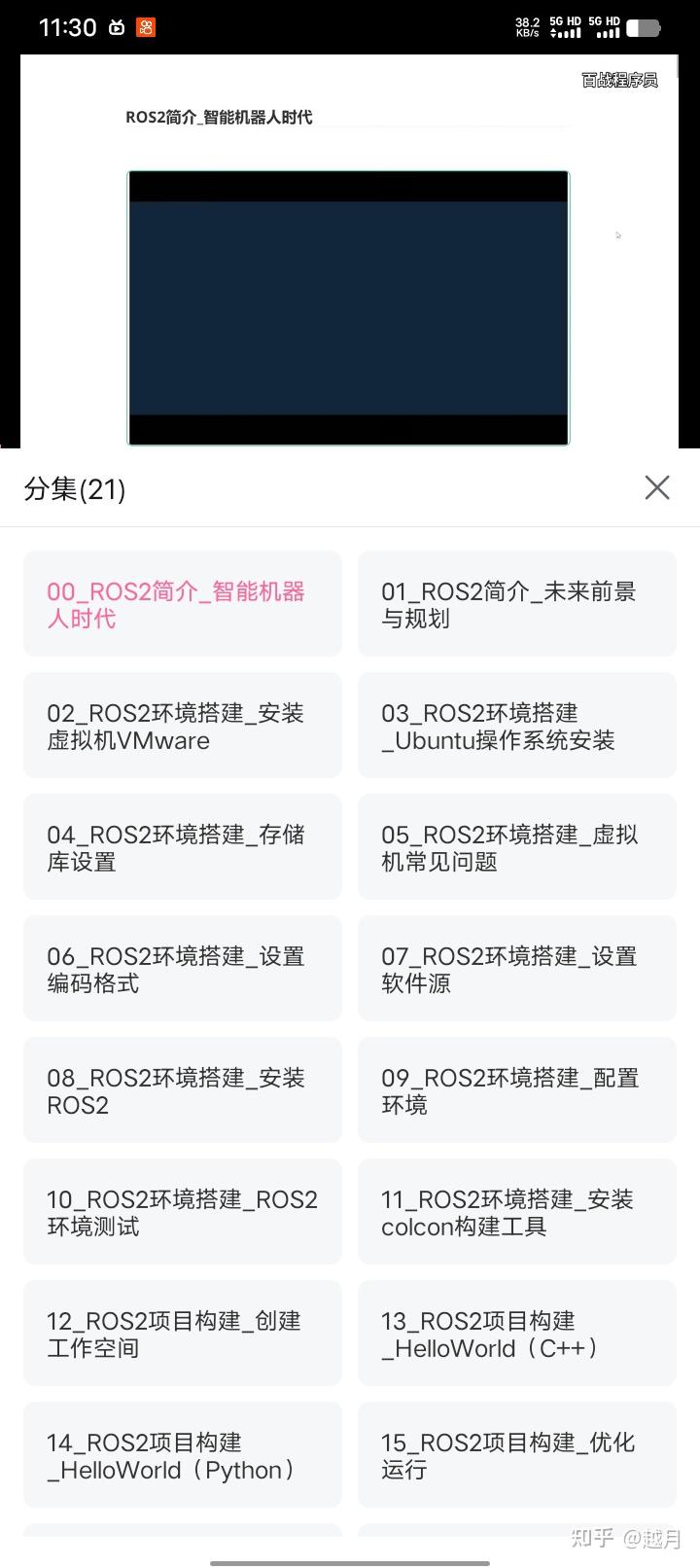The height and width of the screenshot is (1568, 700).
Task: Tap the cursor arrow beside the video player
Action: tap(618, 235)
